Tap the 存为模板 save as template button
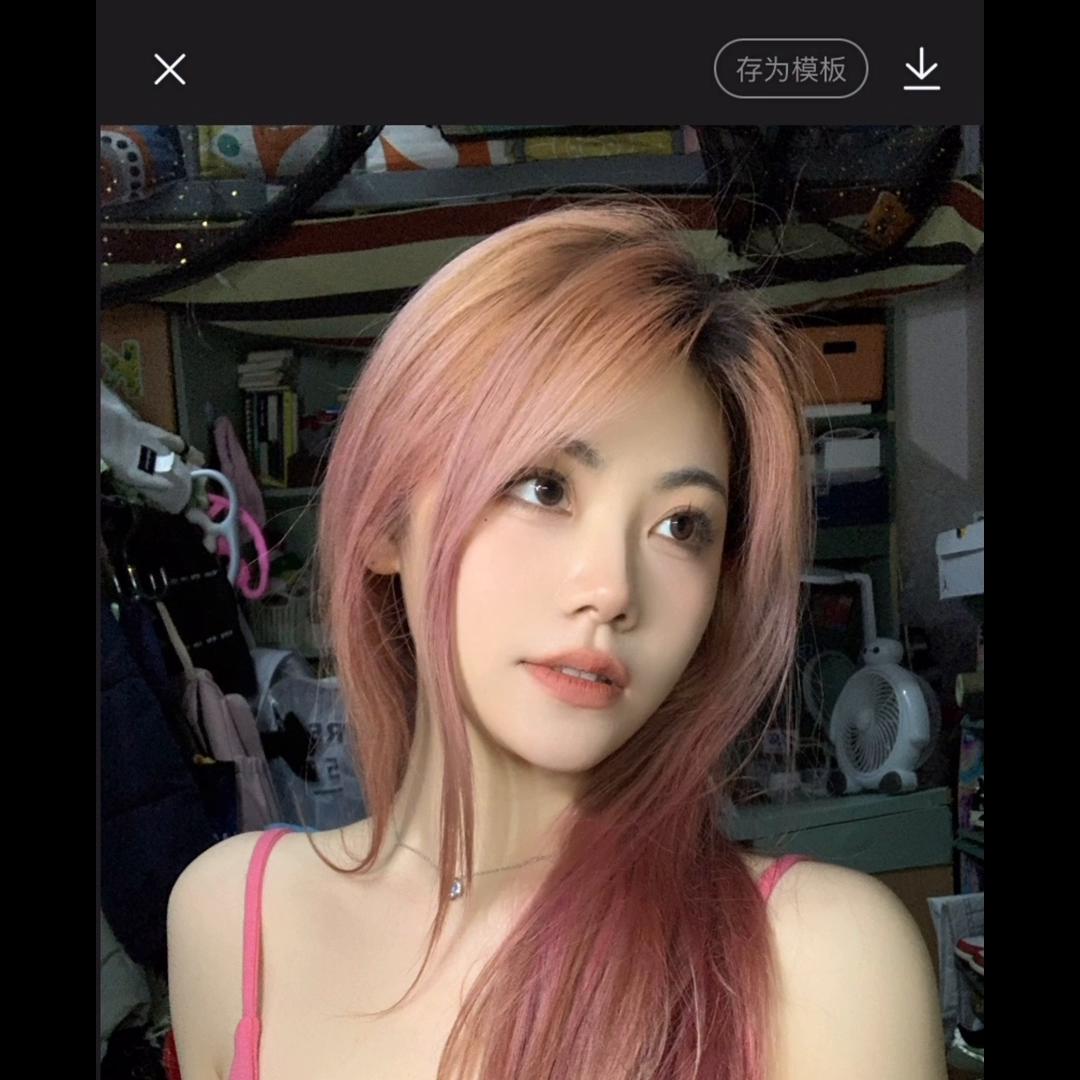The image size is (1080, 1080). click(x=790, y=69)
